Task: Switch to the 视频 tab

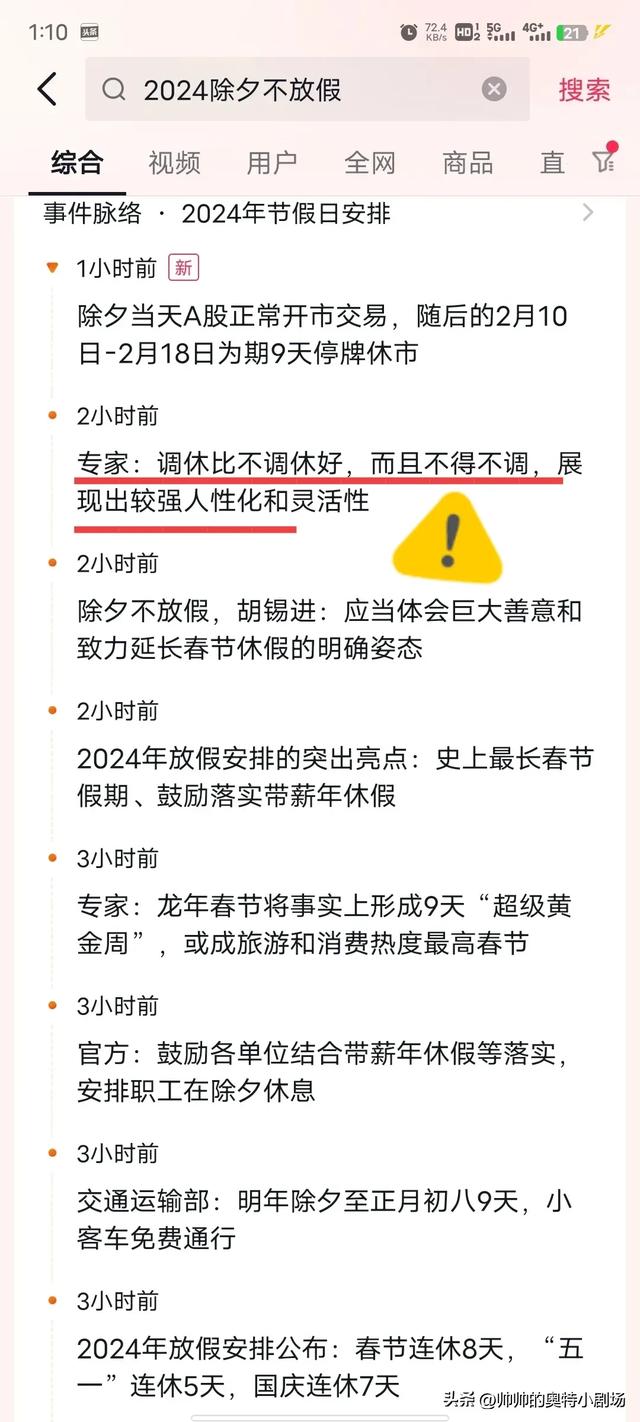Action: [x=174, y=162]
